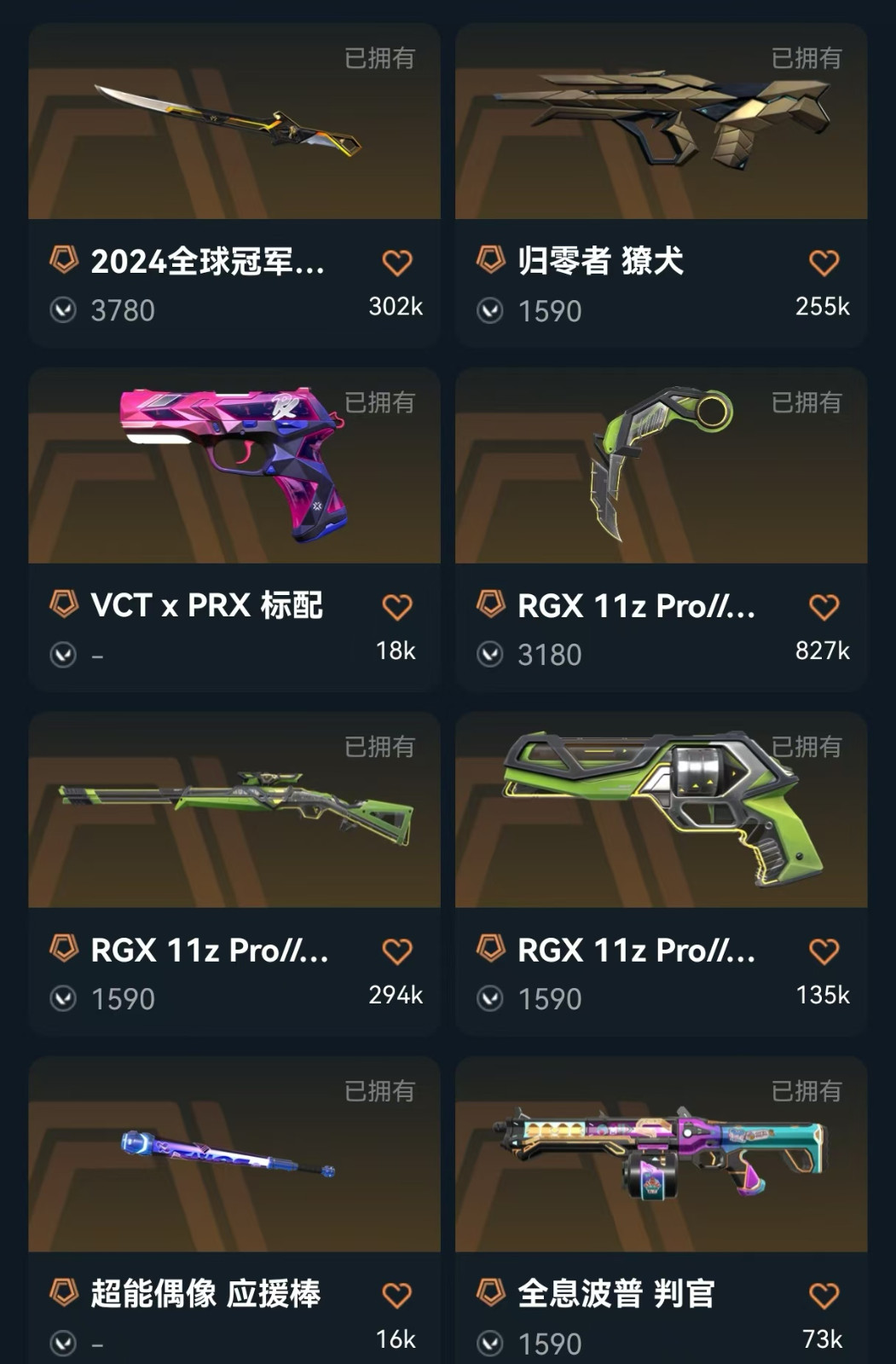The width and height of the screenshot is (896, 1364).
Task: Favorite the 2024全球冠军 skin with heart
Action: (x=396, y=263)
